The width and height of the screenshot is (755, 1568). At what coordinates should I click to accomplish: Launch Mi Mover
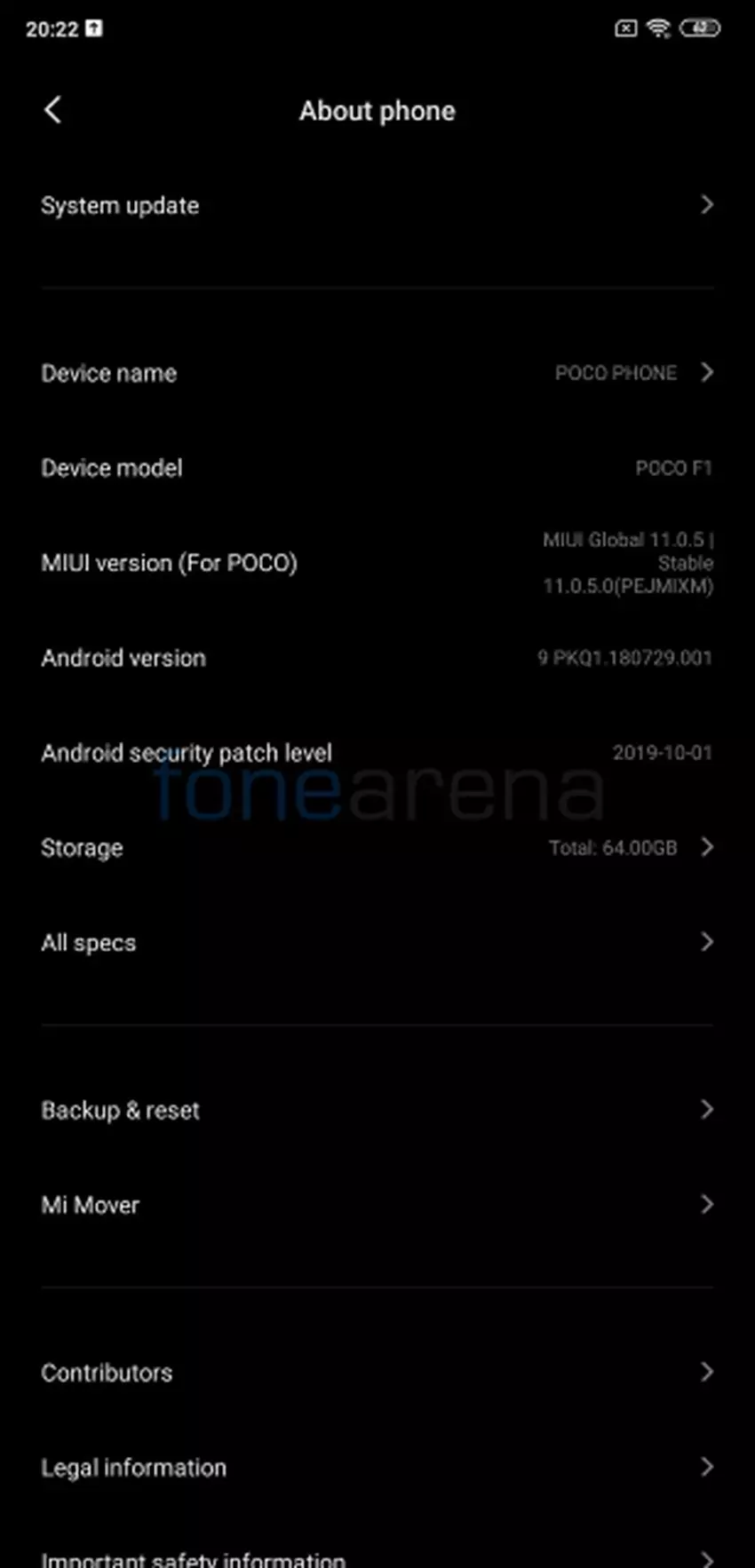tap(377, 1205)
